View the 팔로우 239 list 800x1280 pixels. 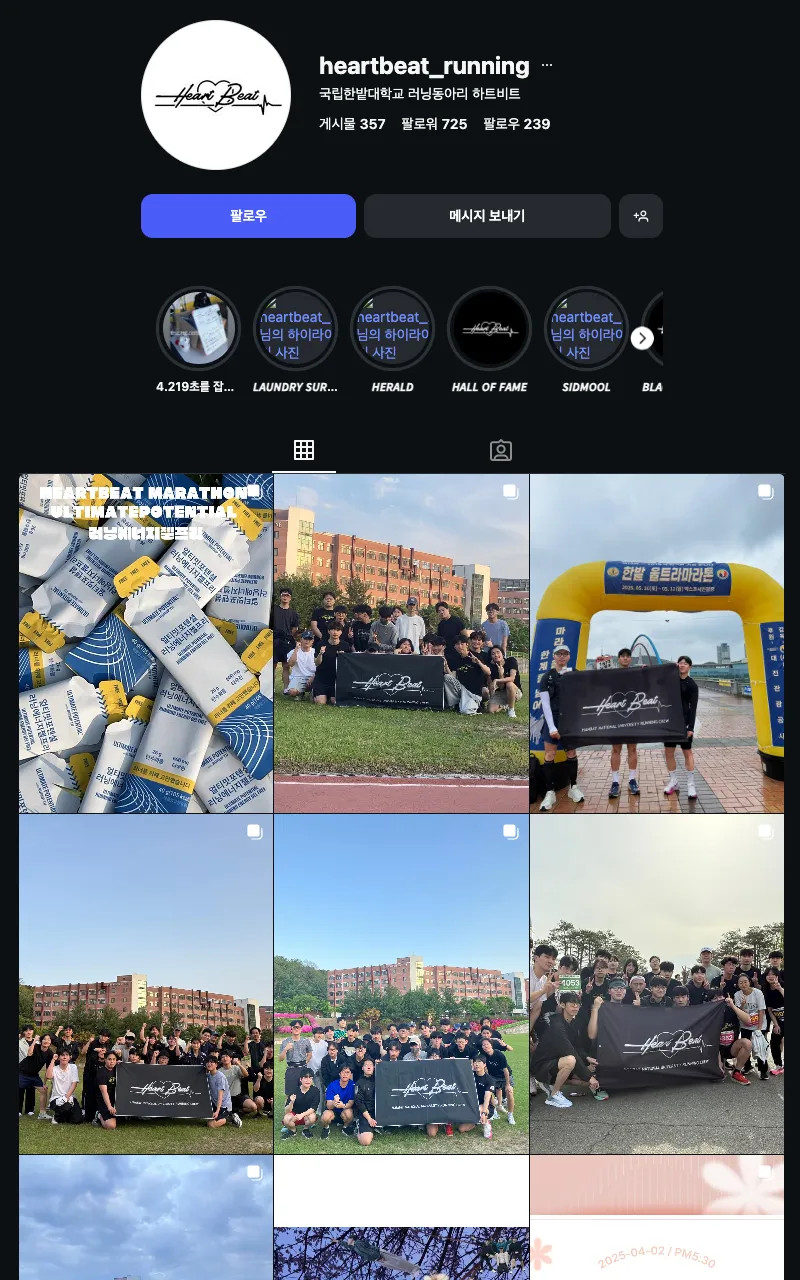point(516,124)
